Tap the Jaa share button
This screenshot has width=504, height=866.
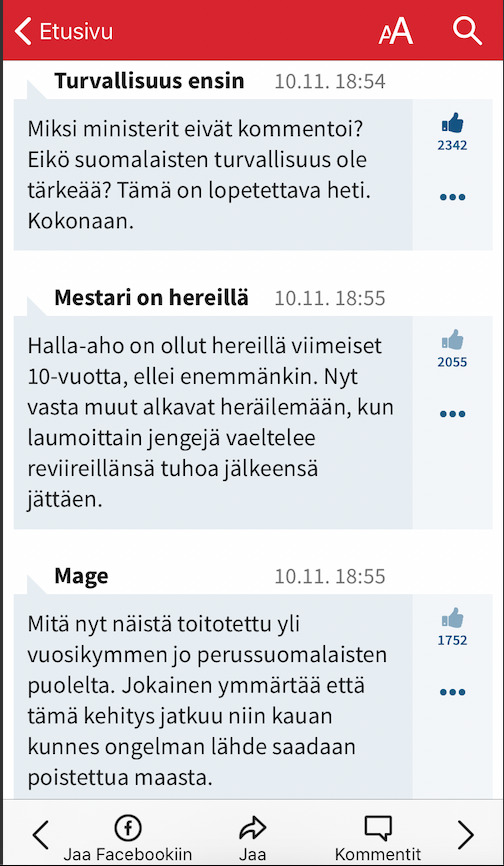coord(253,838)
